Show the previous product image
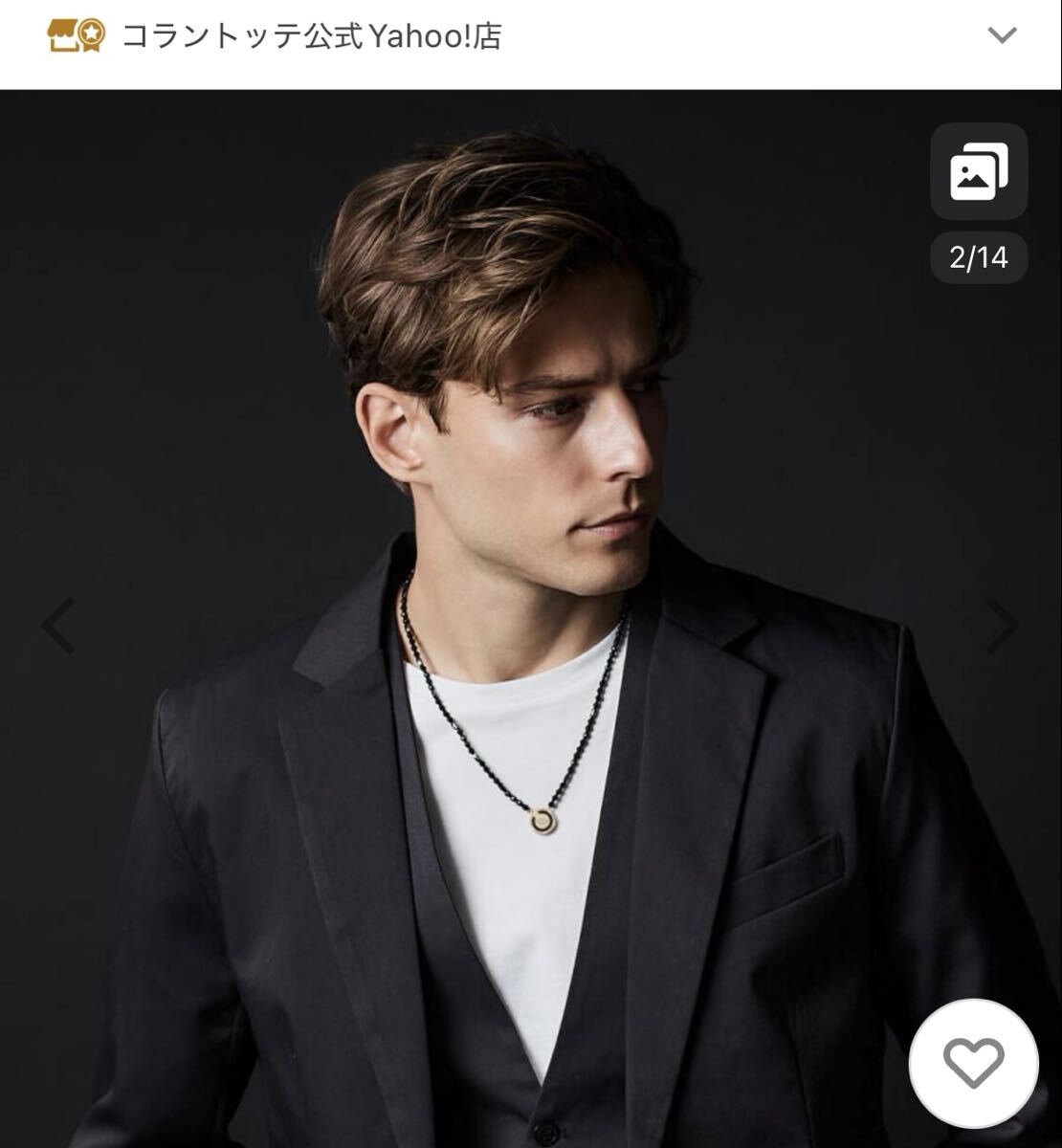The image size is (1062, 1148). click(x=59, y=626)
